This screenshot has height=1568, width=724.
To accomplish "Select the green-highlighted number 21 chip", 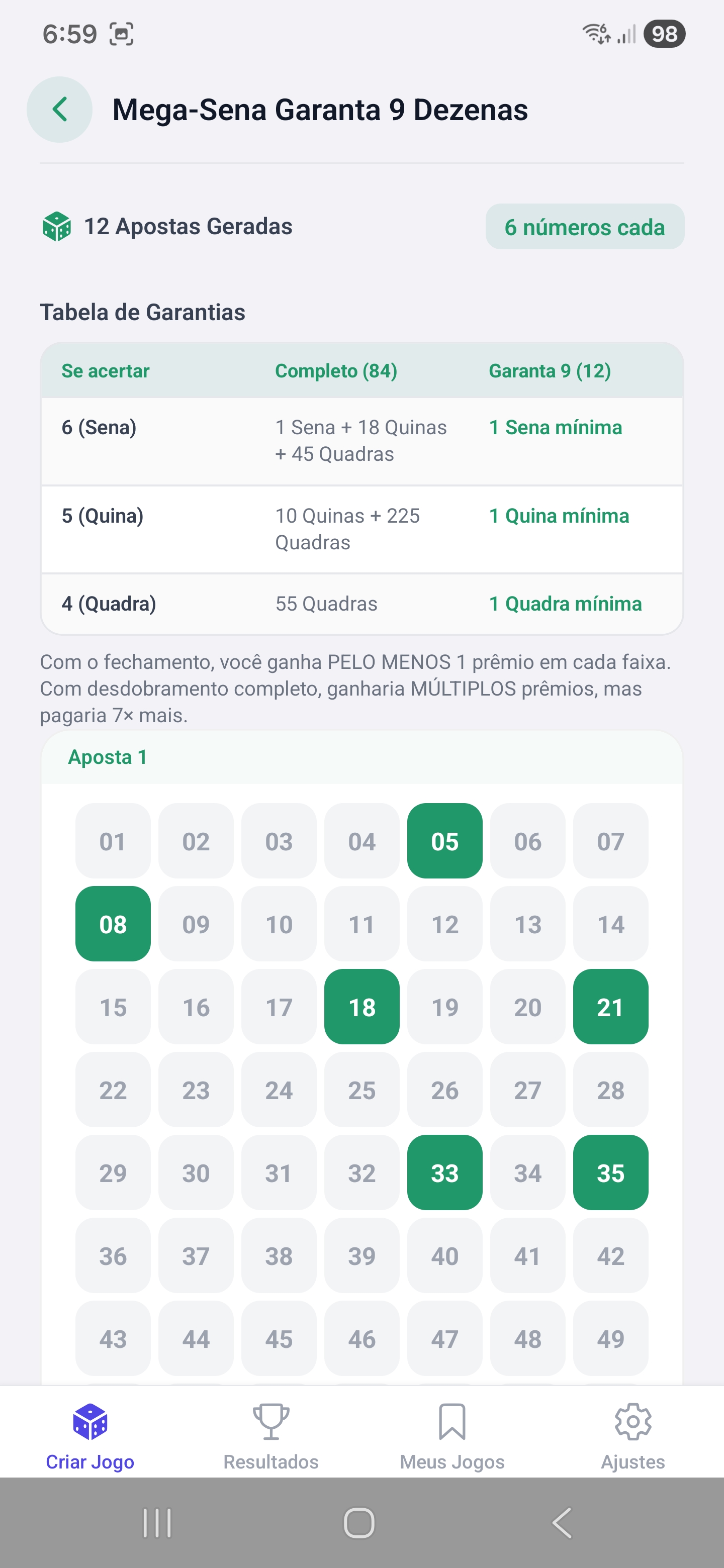I will coord(611,1008).
